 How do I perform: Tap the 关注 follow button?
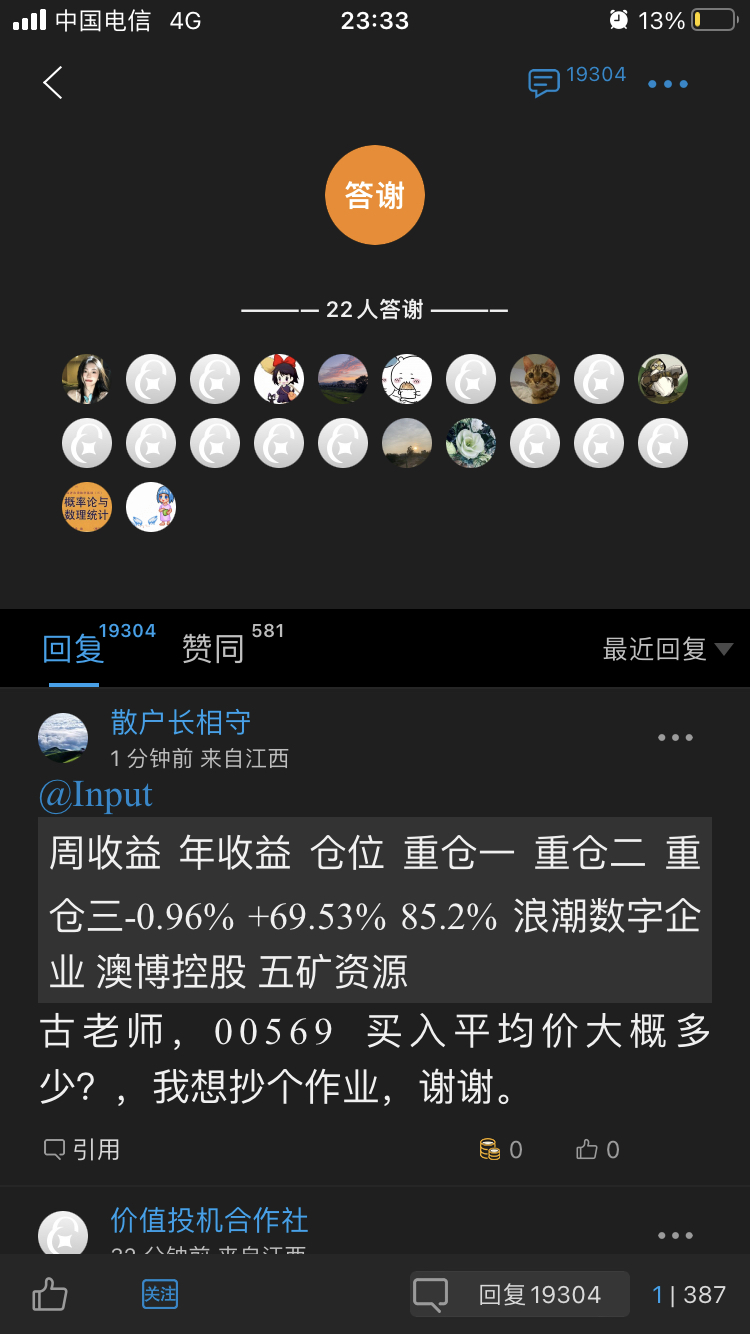[160, 1294]
